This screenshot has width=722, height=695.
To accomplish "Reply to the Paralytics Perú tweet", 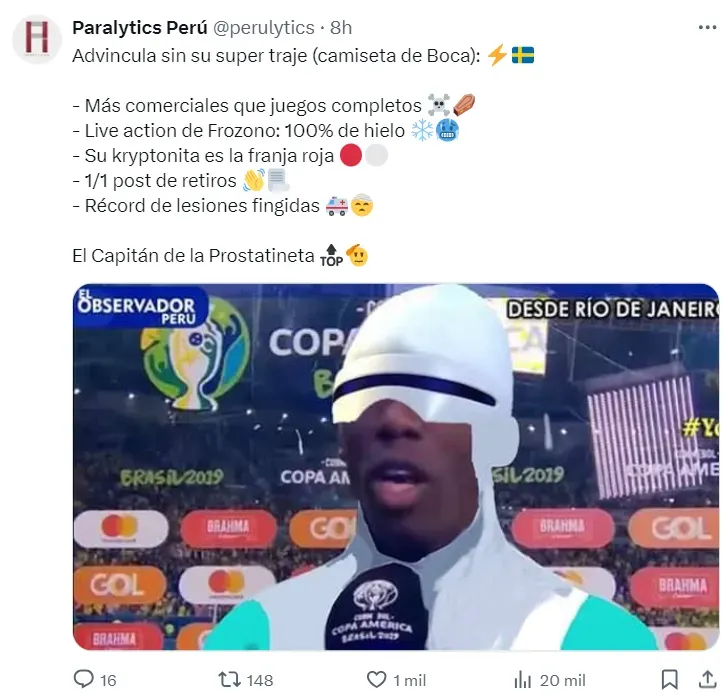I will 84,680.
